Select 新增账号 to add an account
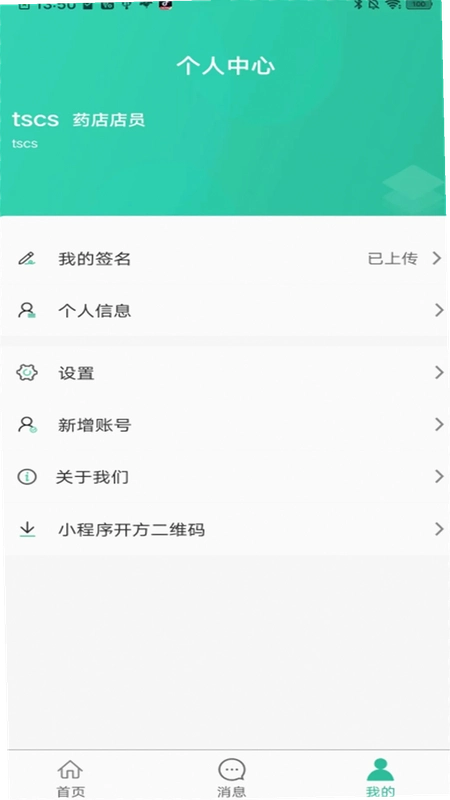The image size is (450, 800). point(225,424)
